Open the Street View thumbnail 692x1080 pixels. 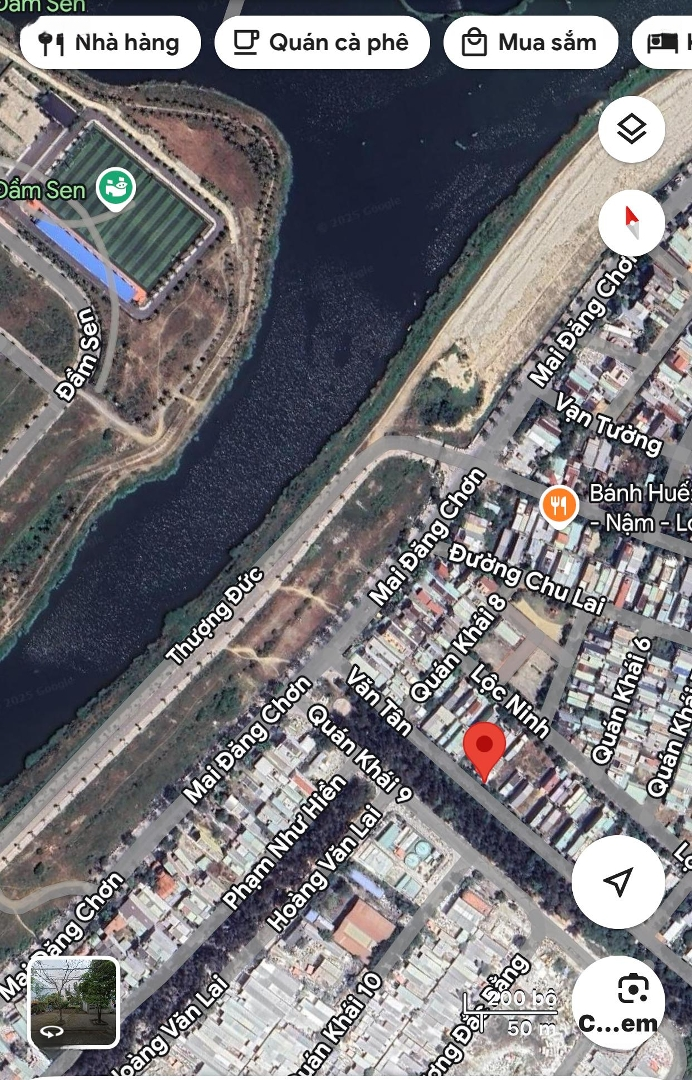pos(75,1001)
